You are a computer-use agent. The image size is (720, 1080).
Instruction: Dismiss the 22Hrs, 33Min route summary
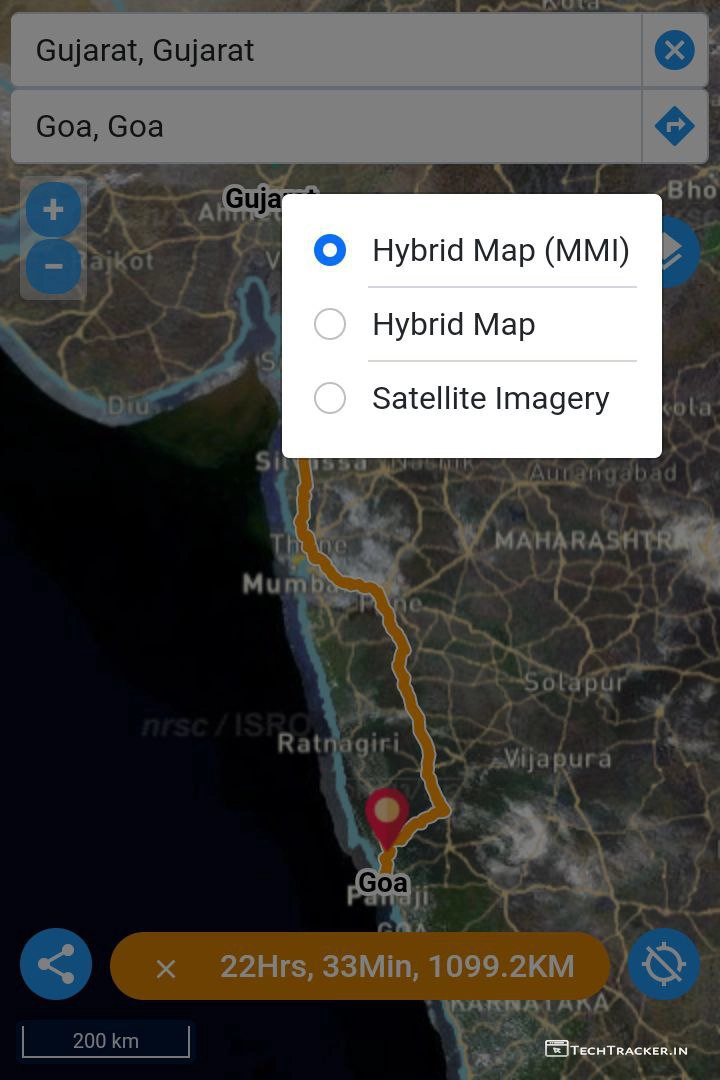click(x=166, y=968)
